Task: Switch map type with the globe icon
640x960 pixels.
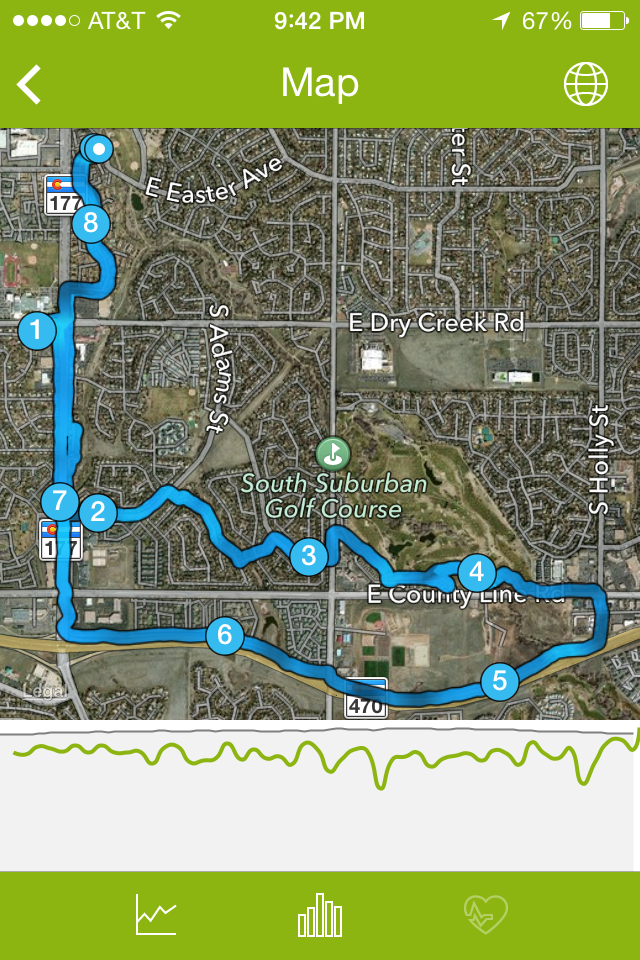Action: click(586, 84)
